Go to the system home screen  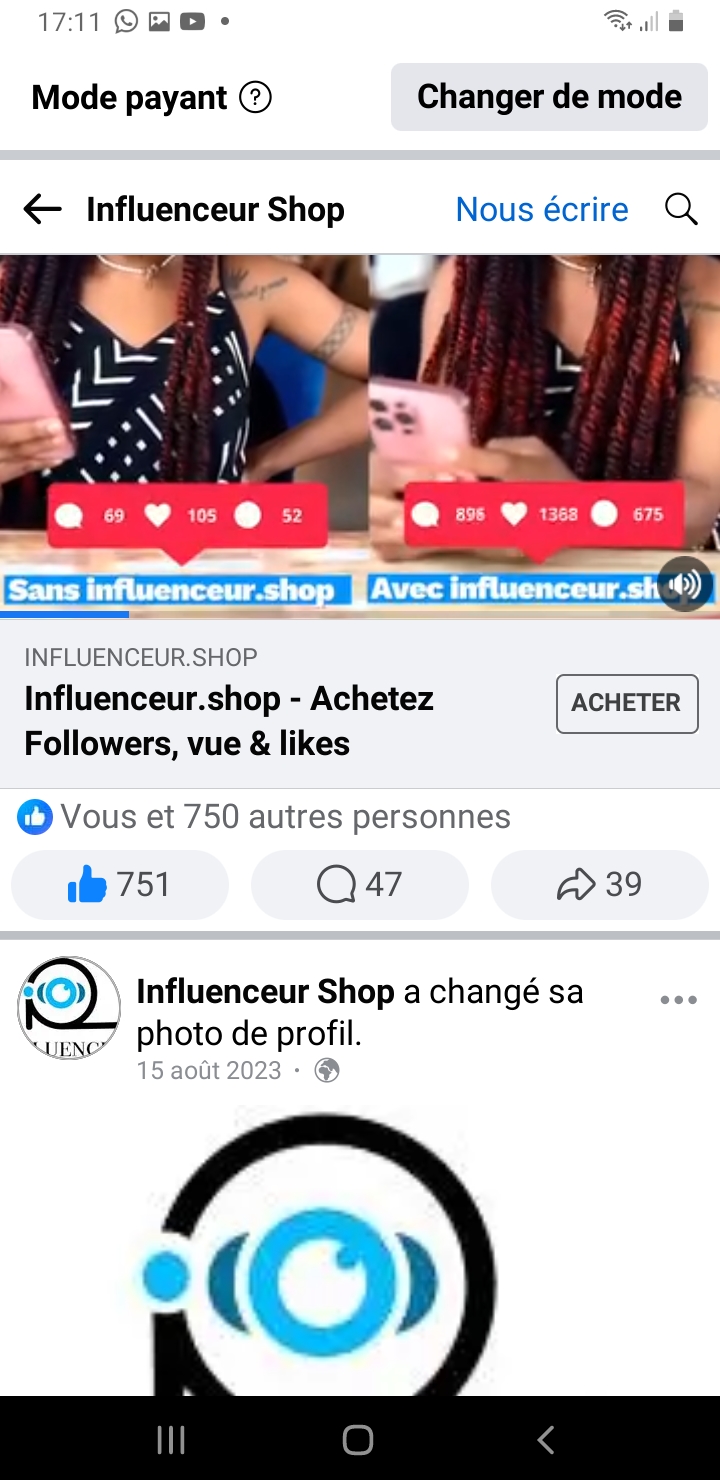click(x=358, y=1439)
